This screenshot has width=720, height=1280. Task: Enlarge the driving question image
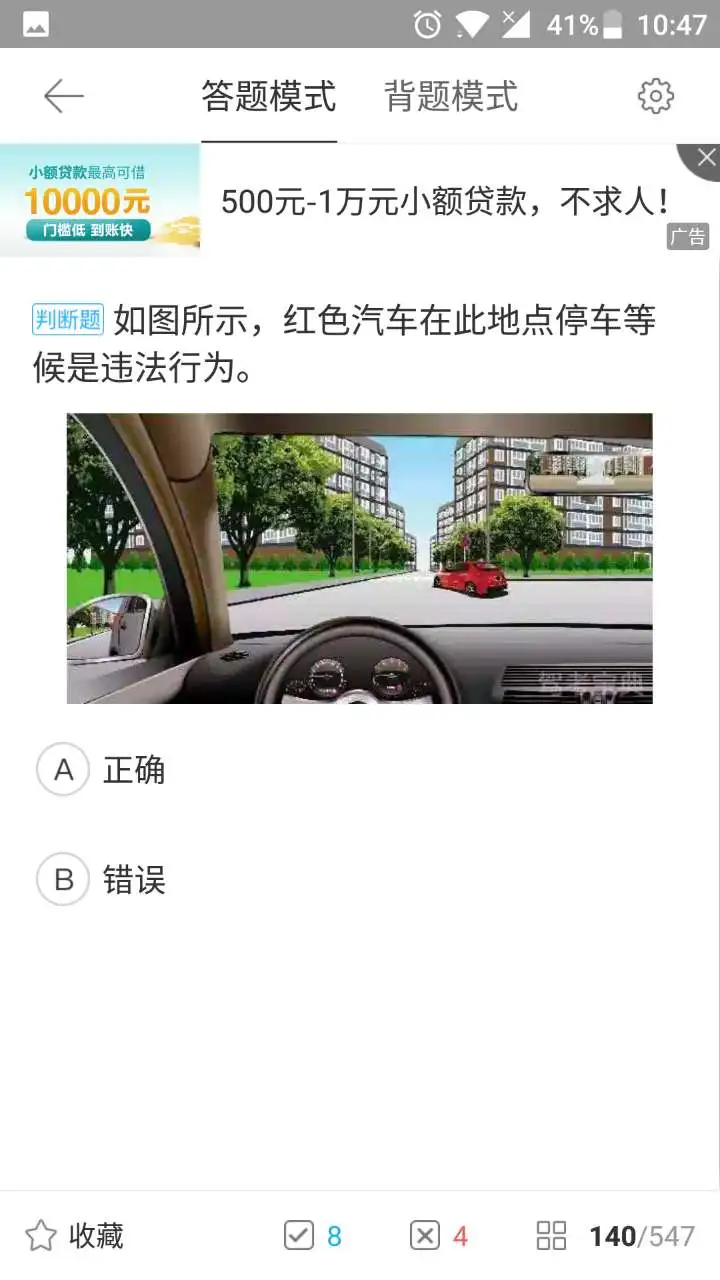pos(360,558)
